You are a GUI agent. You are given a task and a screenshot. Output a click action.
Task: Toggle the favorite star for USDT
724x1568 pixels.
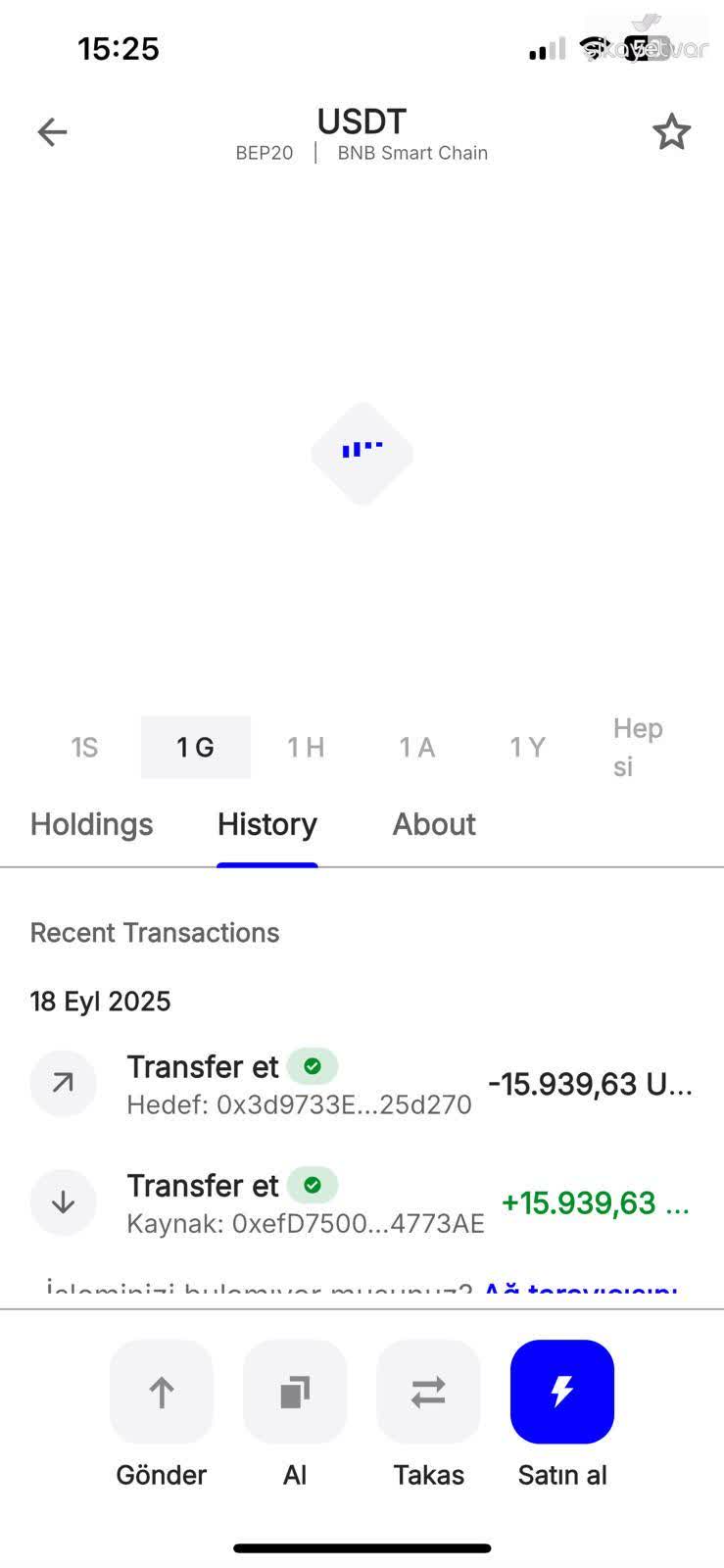pos(672,130)
